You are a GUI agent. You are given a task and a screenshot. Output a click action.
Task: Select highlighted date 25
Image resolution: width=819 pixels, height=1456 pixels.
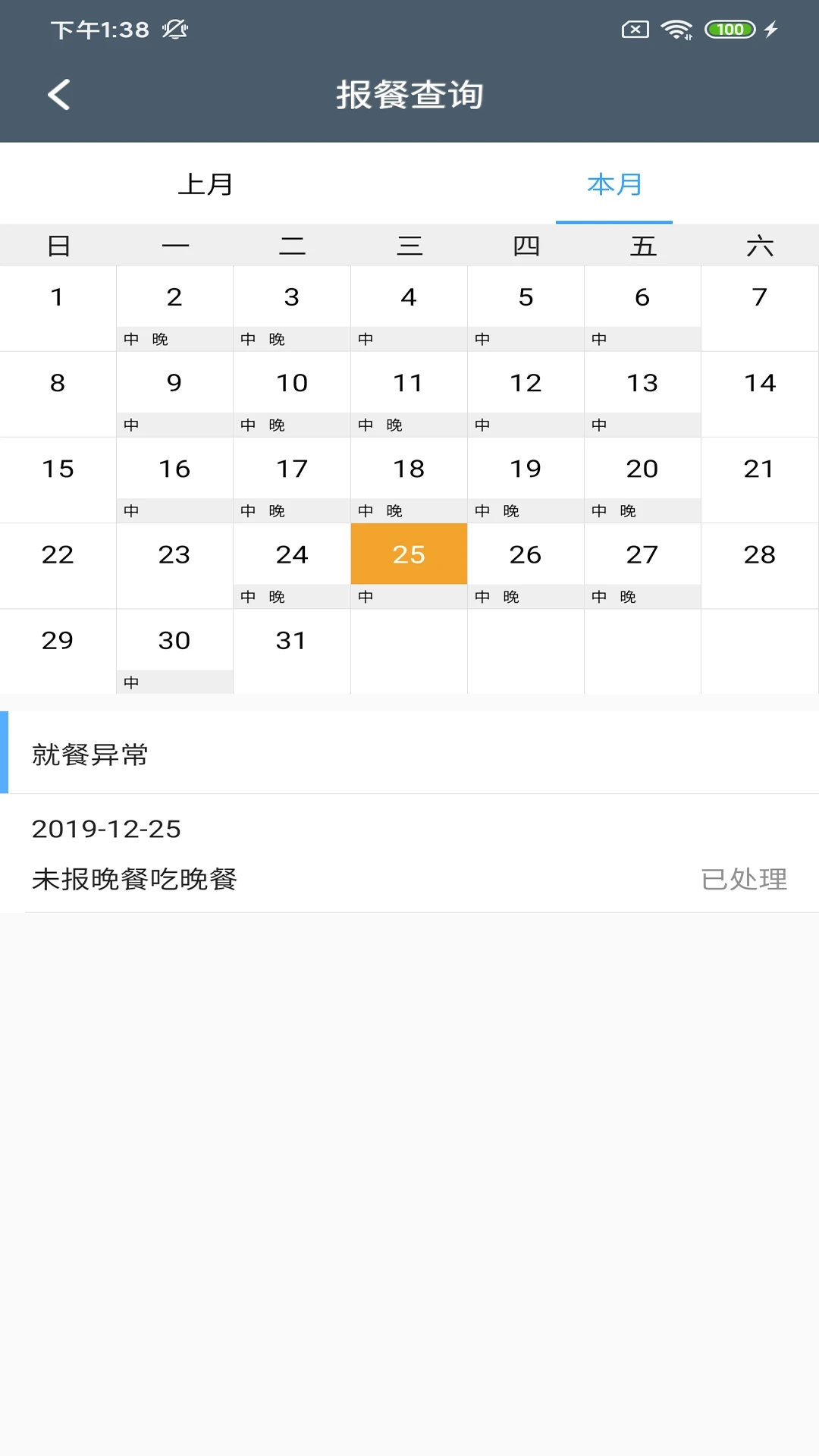(409, 555)
